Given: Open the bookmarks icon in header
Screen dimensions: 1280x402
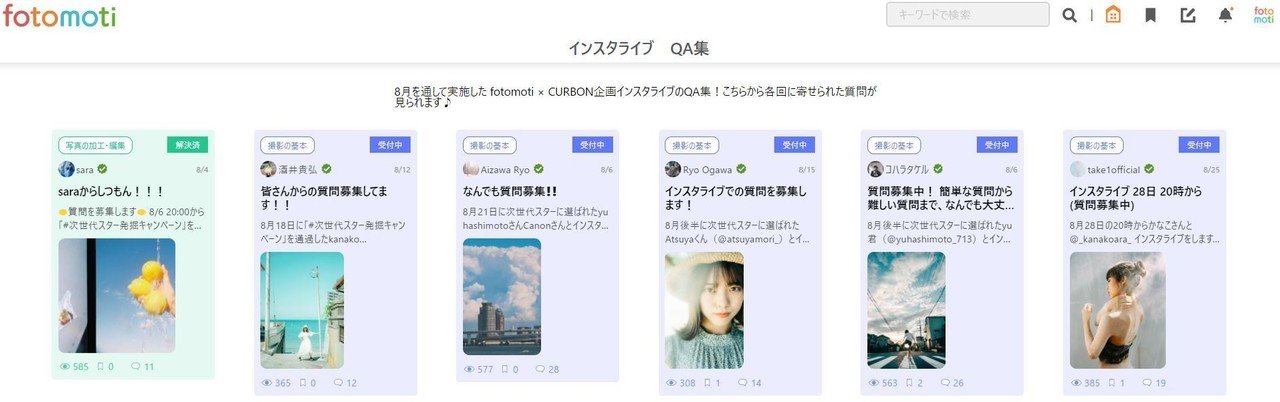Looking at the screenshot, I should (1150, 15).
